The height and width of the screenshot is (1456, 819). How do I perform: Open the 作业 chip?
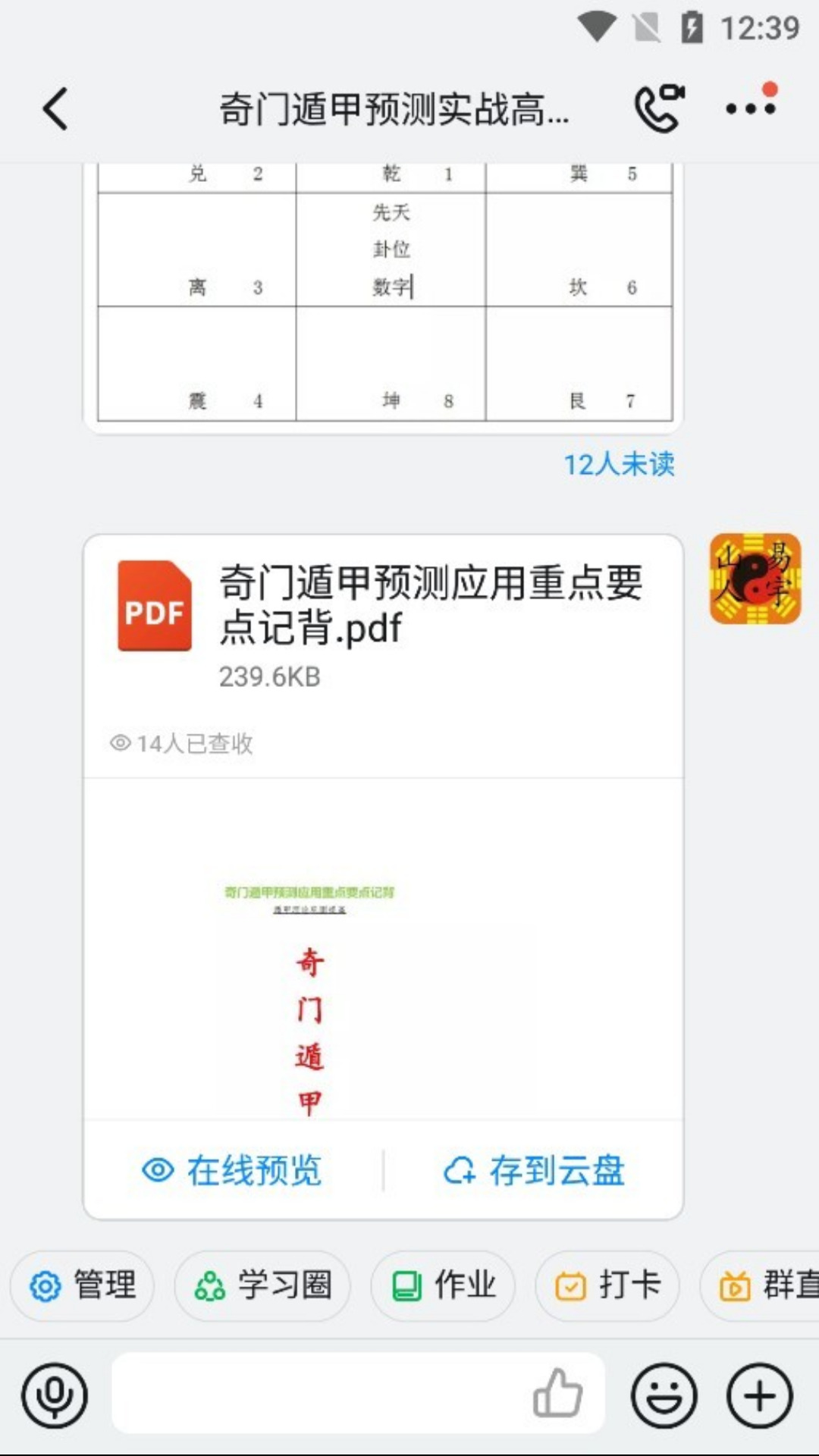443,1285
